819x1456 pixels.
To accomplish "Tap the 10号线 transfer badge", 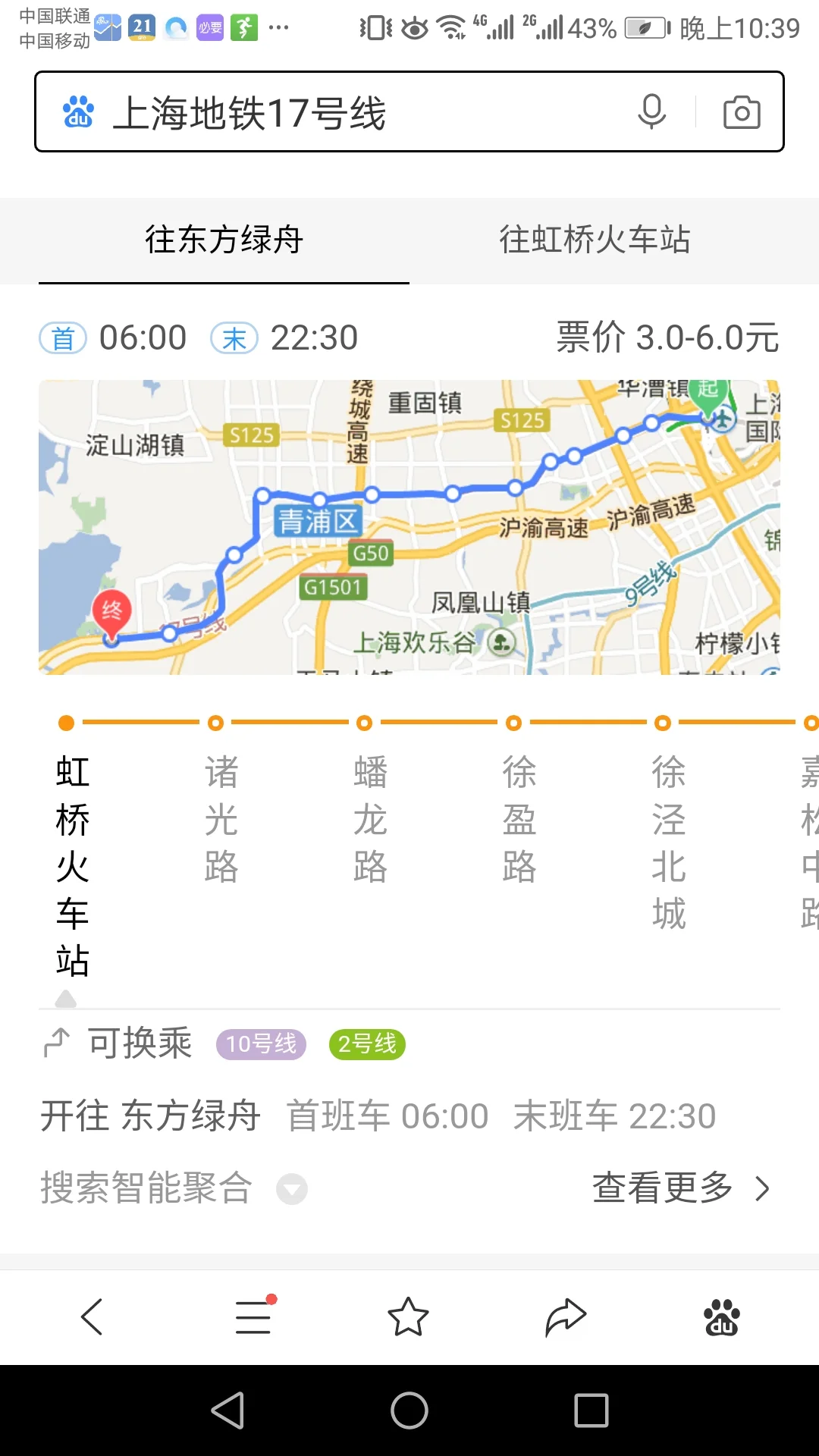I will (x=260, y=1043).
